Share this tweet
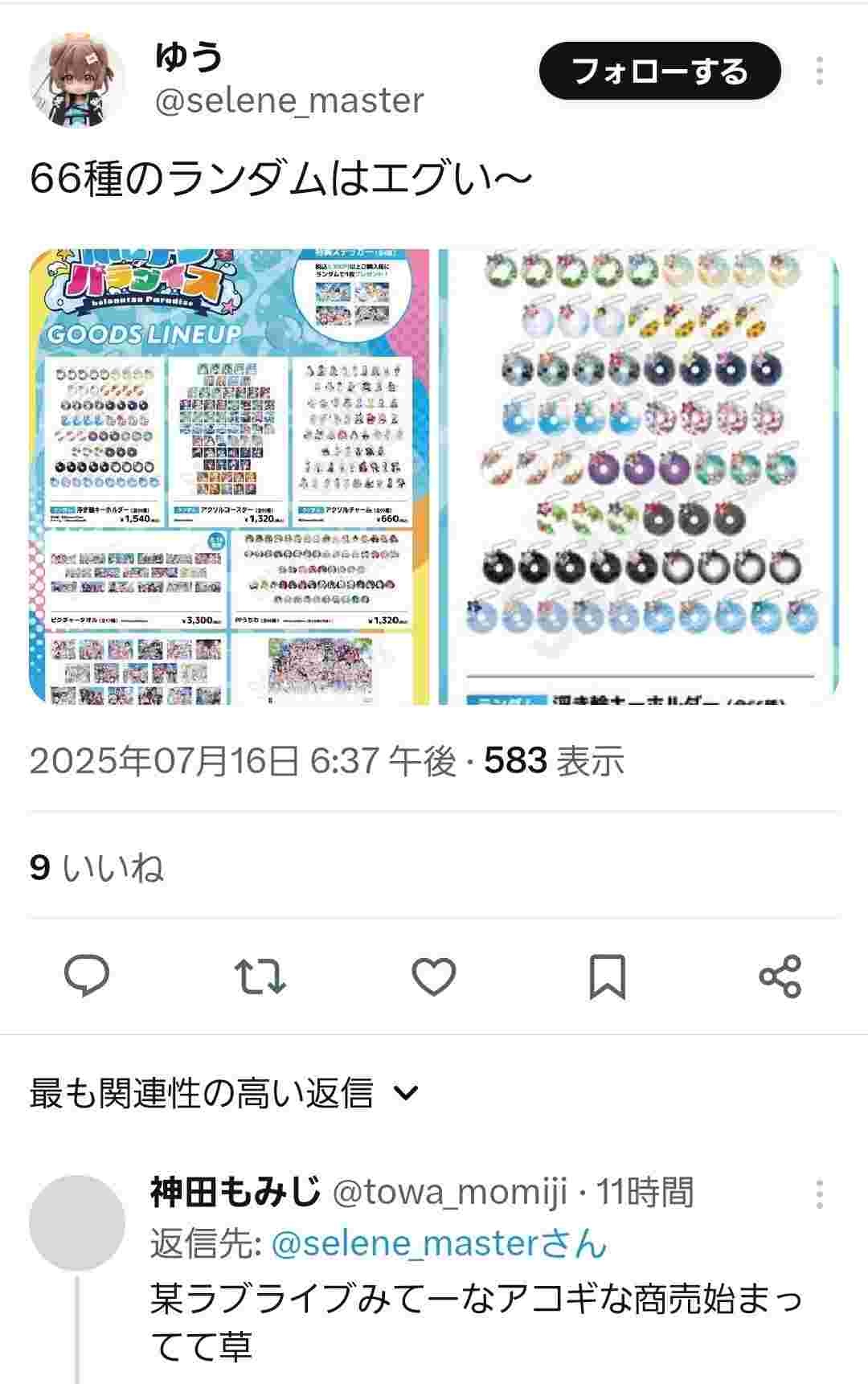Viewport: 868px width, 1384px height. [780, 977]
